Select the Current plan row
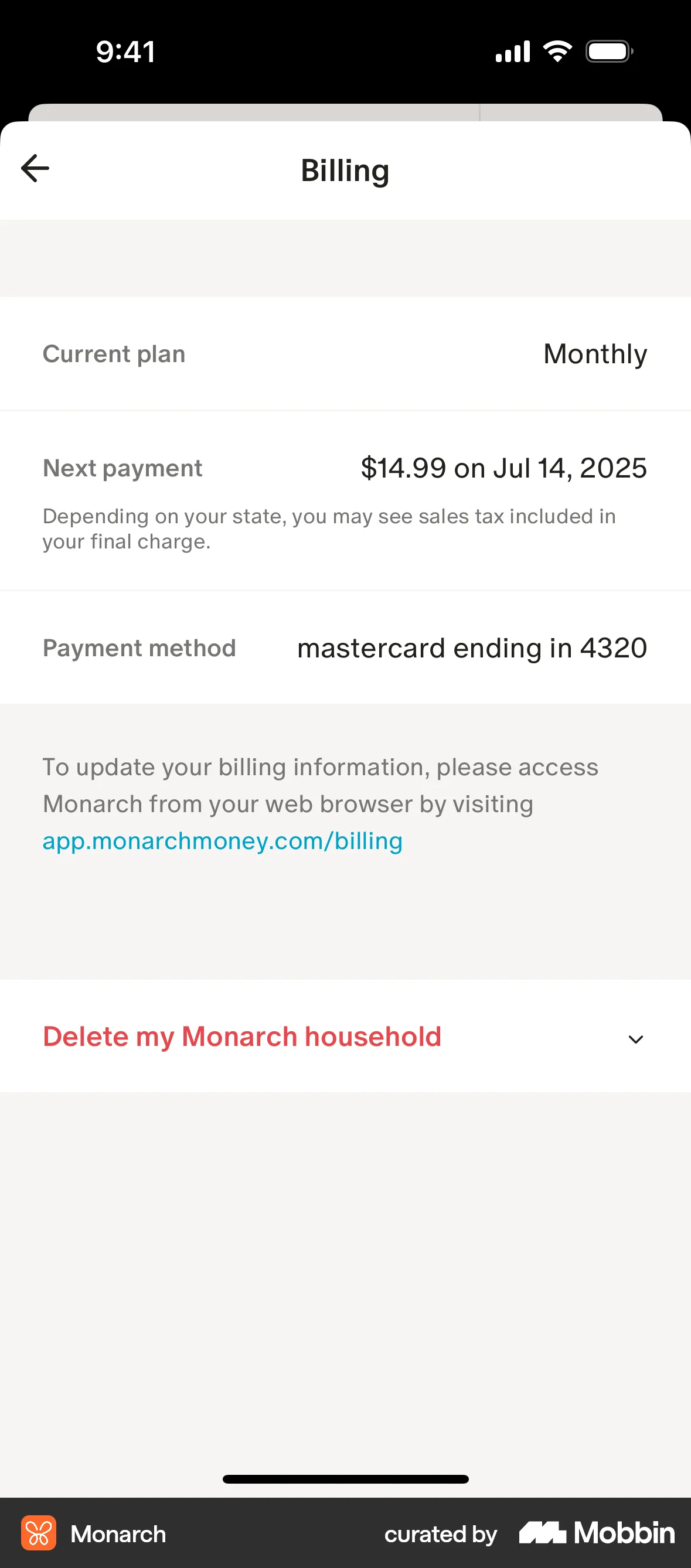This screenshot has height=1568, width=691. tap(114, 354)
